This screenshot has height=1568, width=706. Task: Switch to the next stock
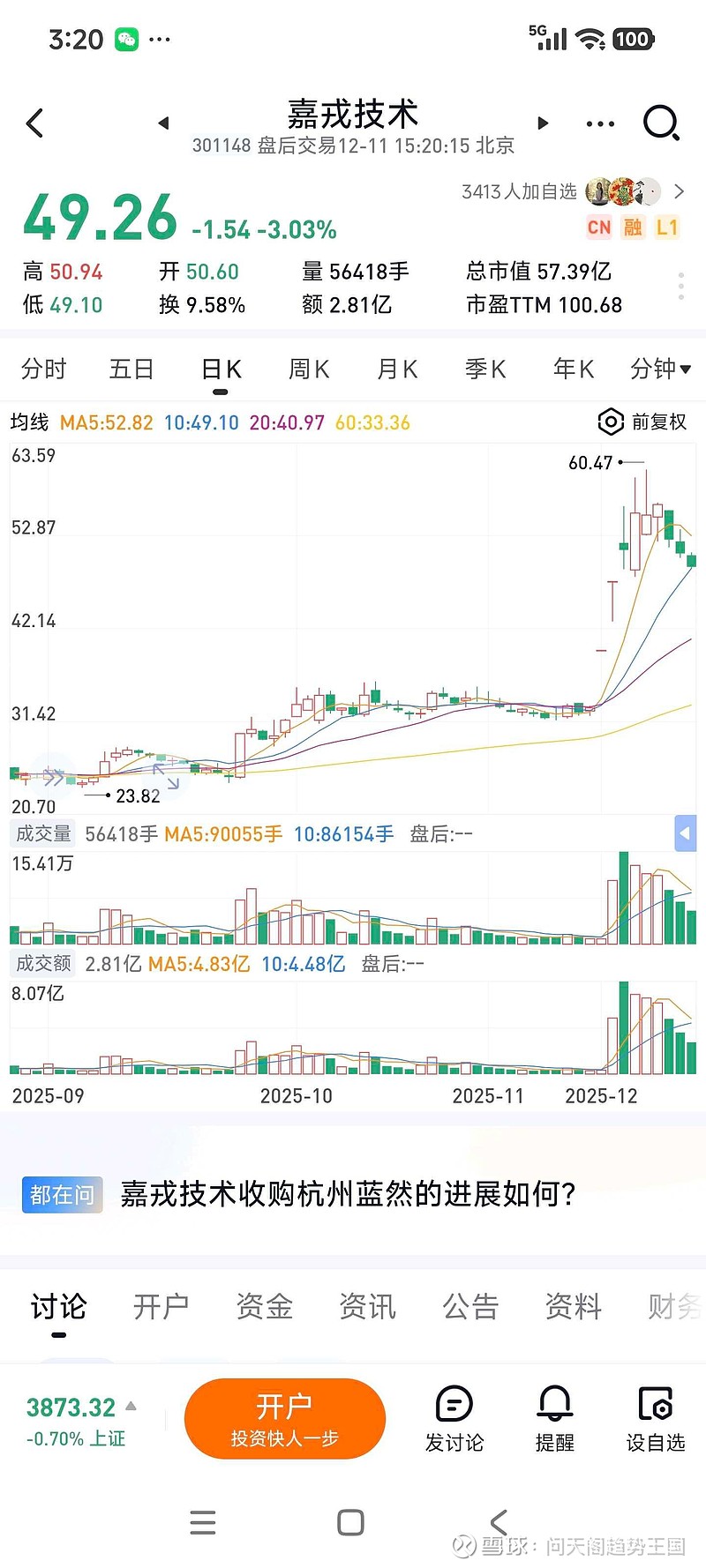point(543,123)
